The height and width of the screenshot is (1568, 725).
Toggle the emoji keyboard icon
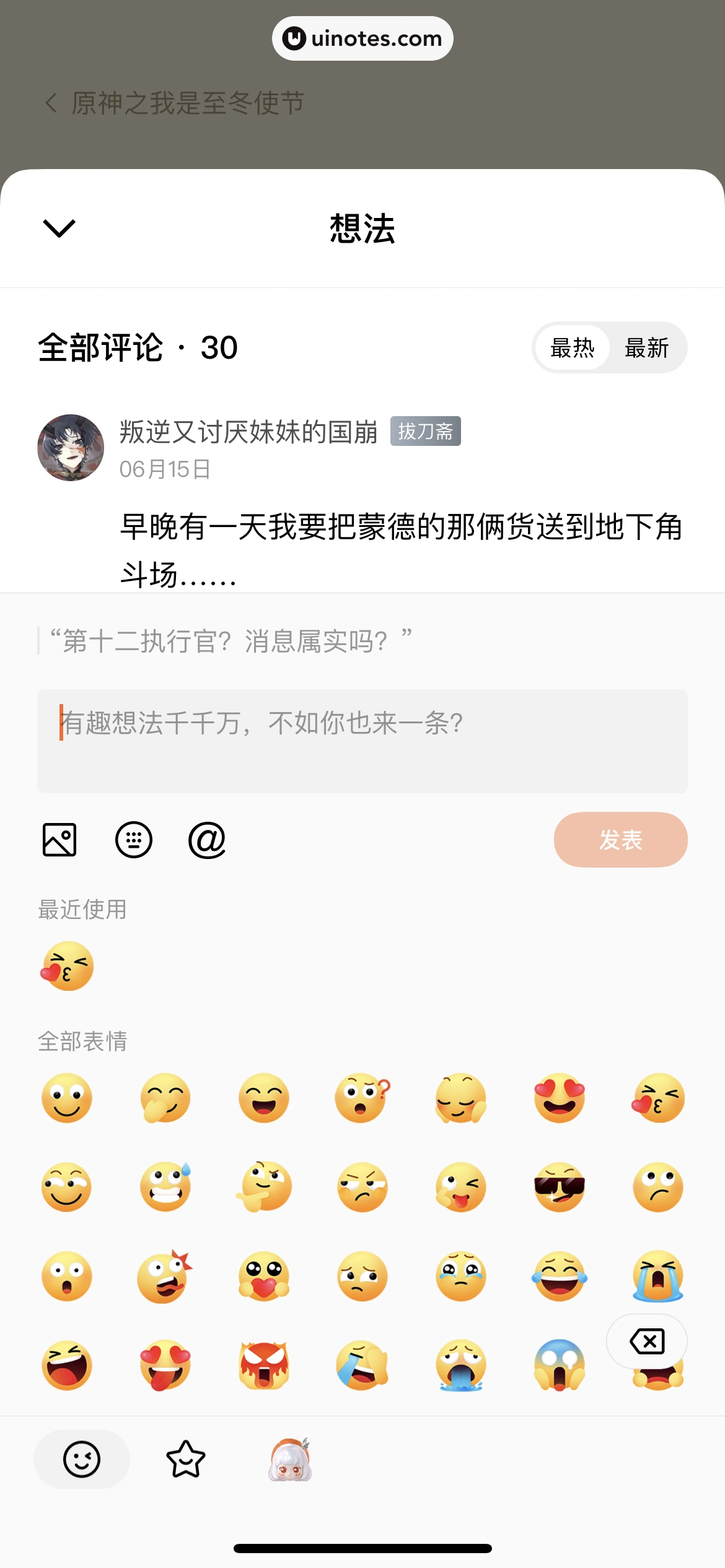tap(134, 840)
